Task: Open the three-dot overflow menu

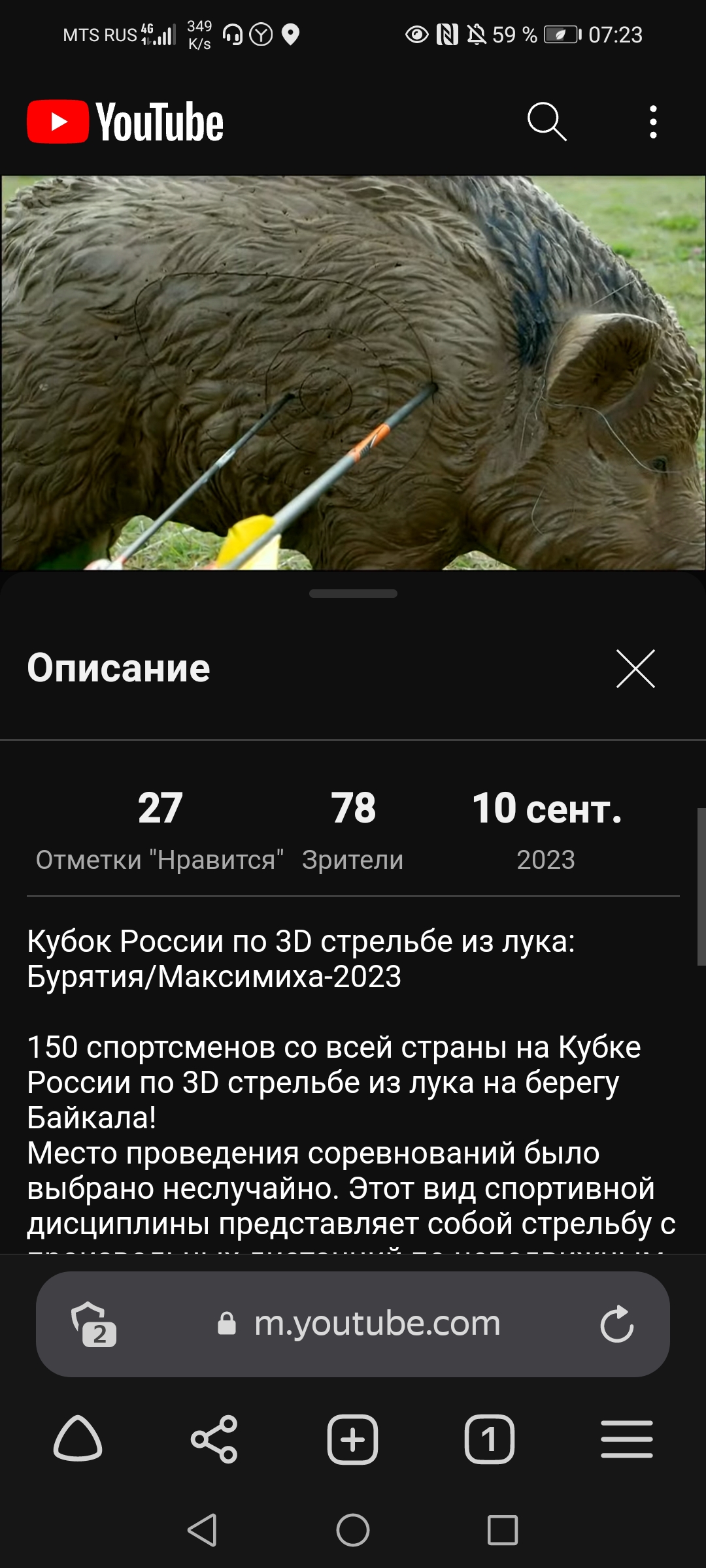Action: click(653, 122)
